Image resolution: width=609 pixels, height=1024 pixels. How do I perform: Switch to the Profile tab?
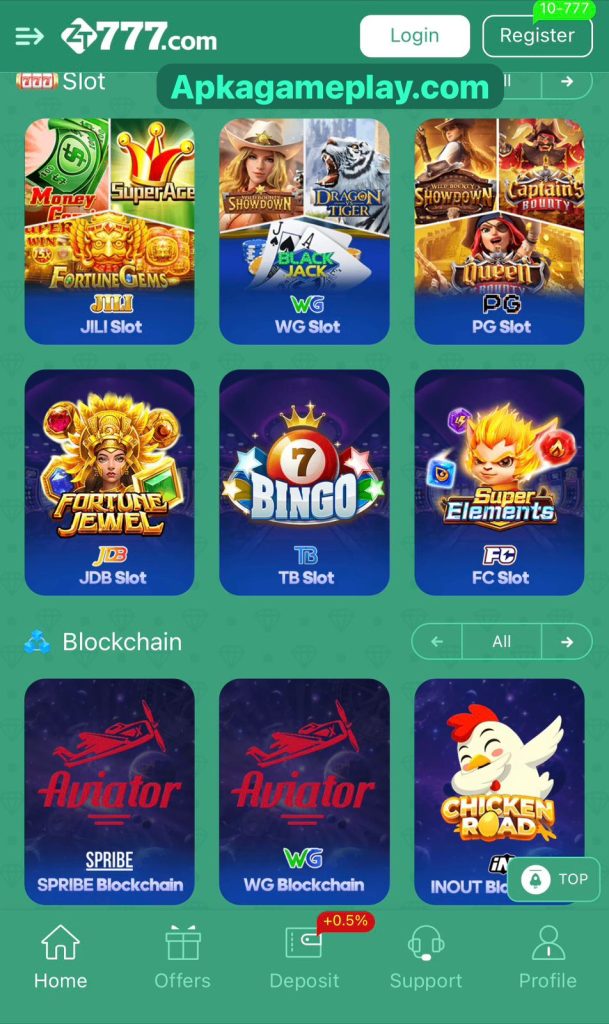[547, 957]
